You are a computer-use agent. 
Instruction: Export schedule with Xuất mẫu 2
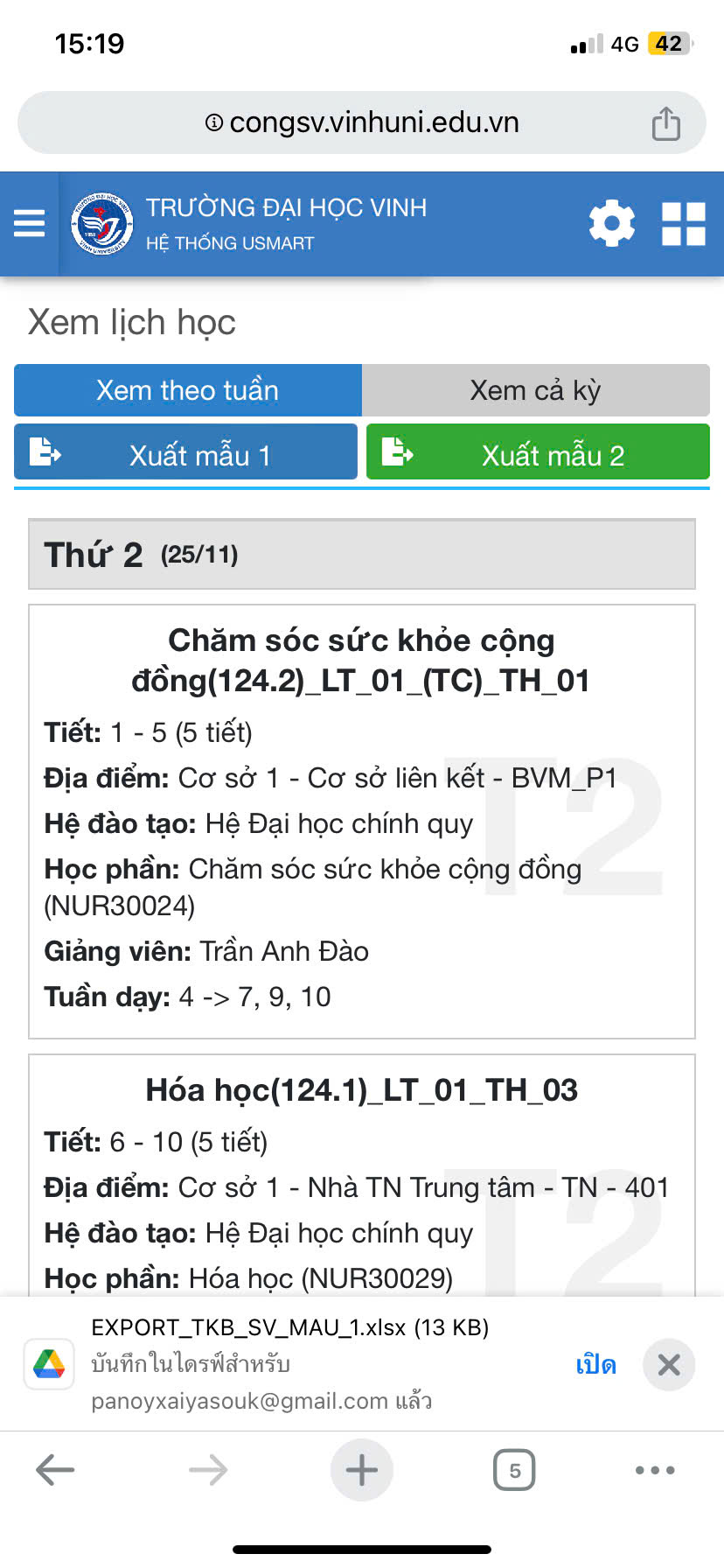click(x=538, y=452)
